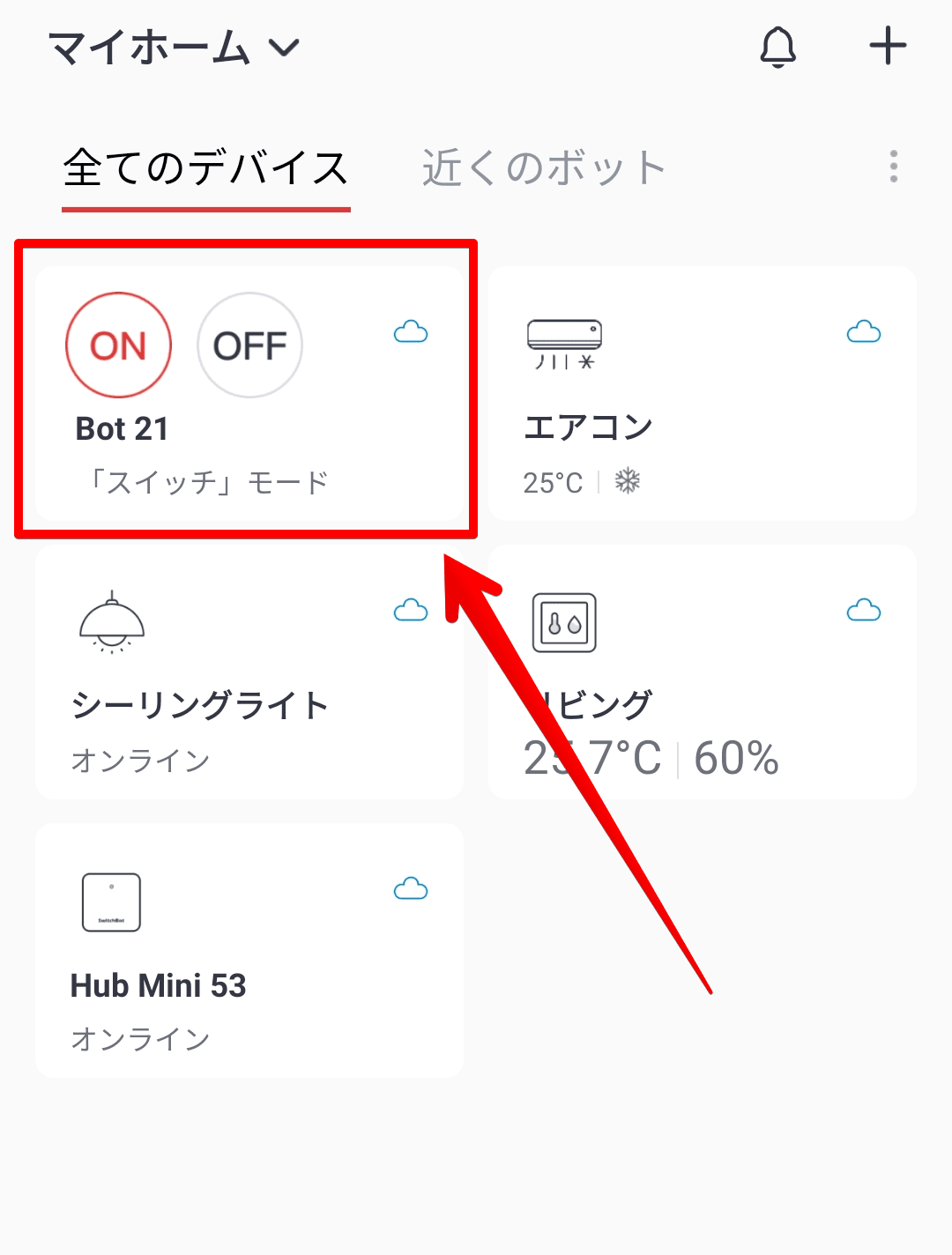This screenshot has height=1255, width=952.
Task: Select the 全てのデバイス tab
Action: (206, 167)
